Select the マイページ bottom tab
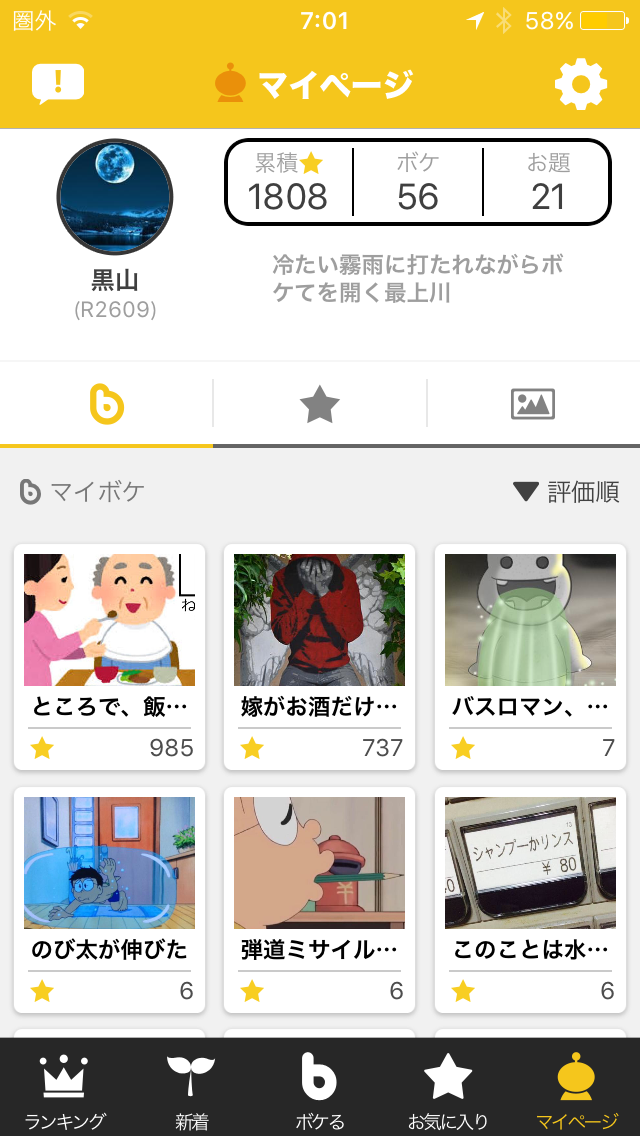Image resolution: width=640 pixels, height=1136 pixels. click(577, 1090)
